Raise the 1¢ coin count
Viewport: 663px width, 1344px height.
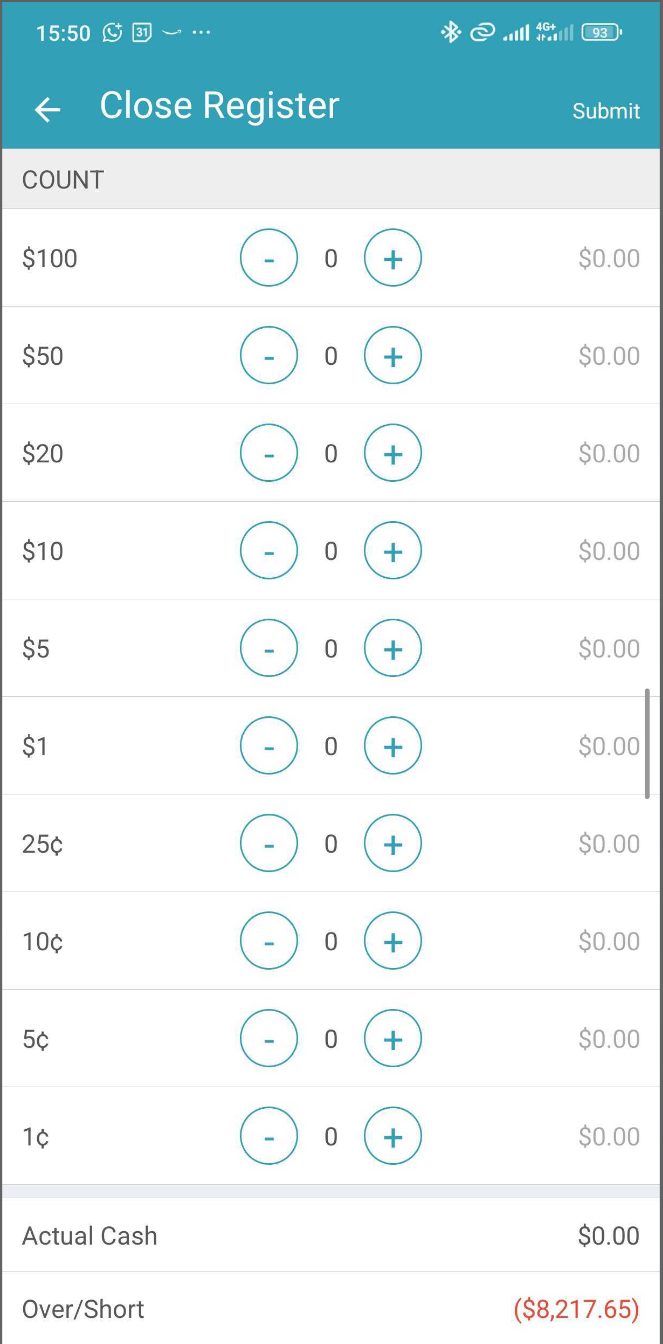click(x=393, y=1136)
